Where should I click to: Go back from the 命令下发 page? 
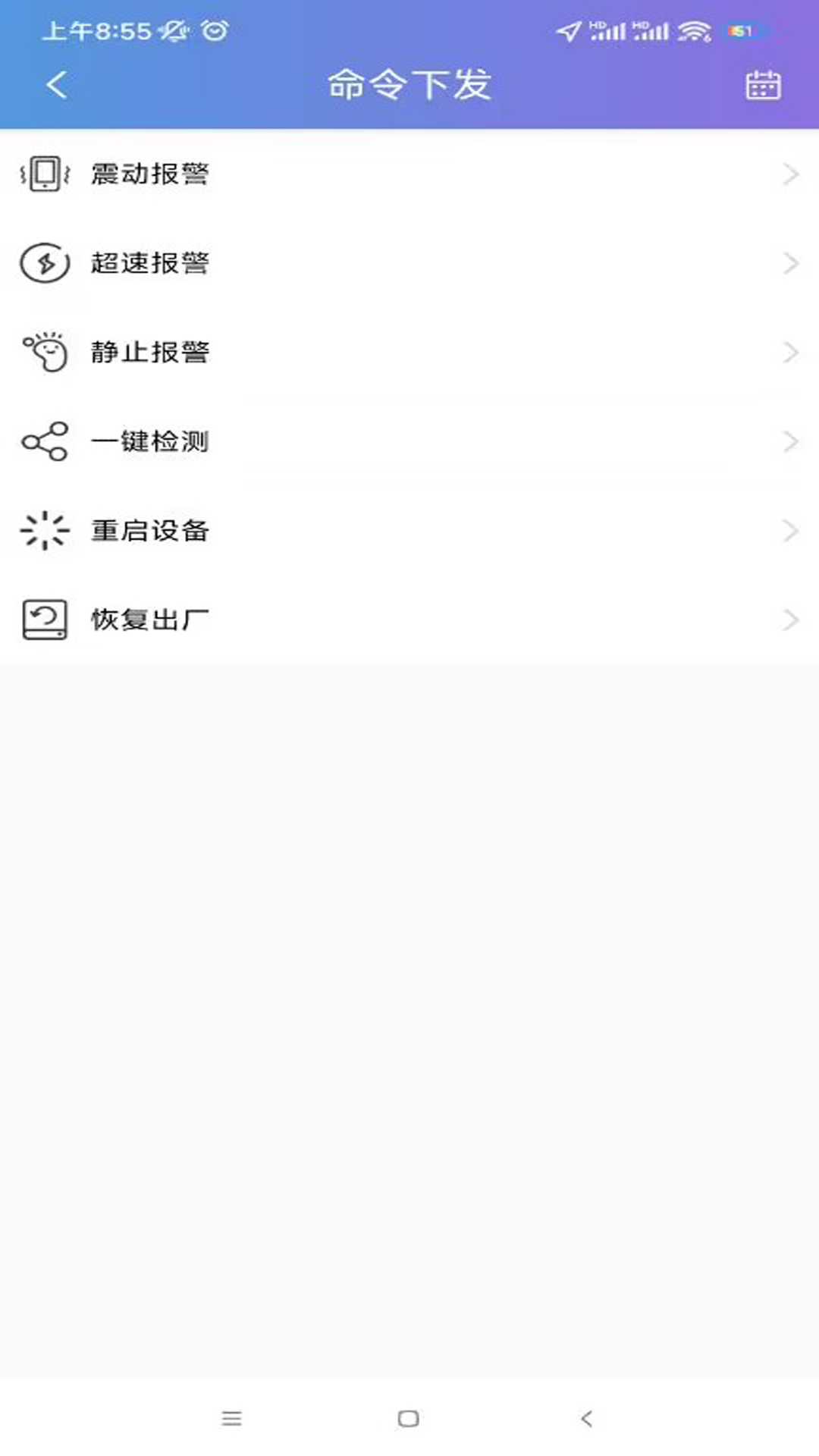(x=57, y=84)
